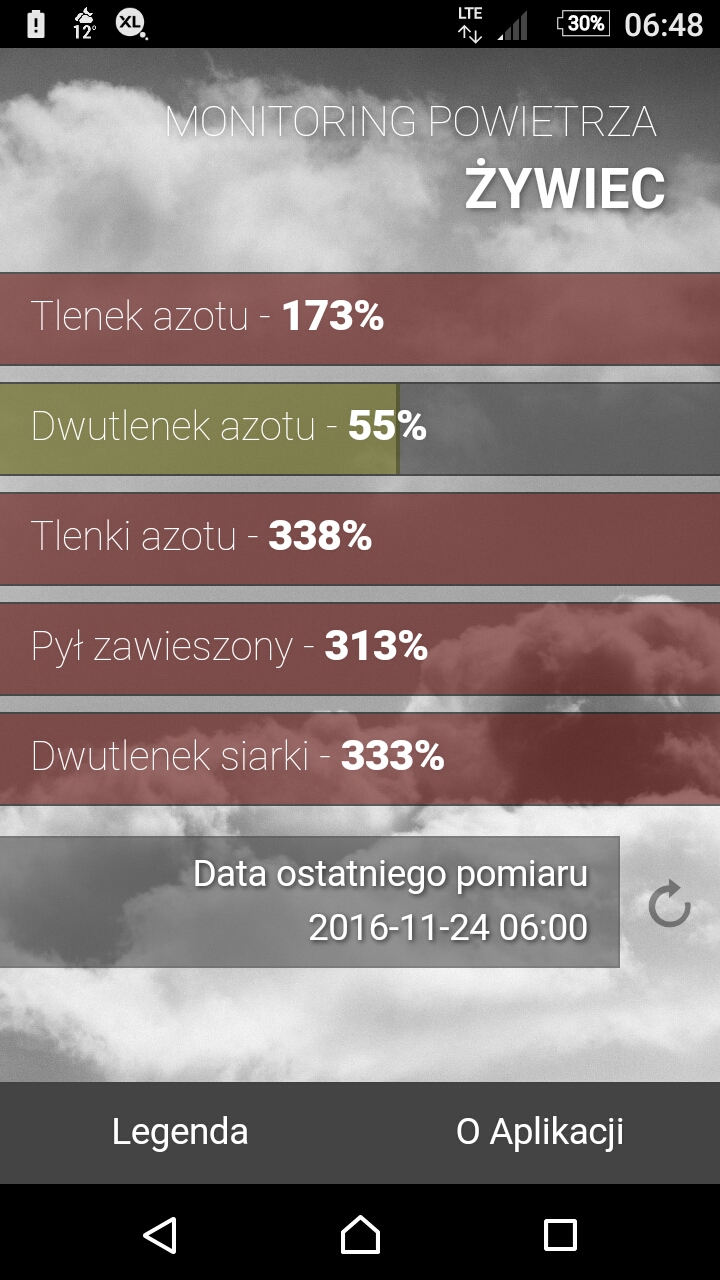
Task: Open the Legenda section
Action: 180,1132
